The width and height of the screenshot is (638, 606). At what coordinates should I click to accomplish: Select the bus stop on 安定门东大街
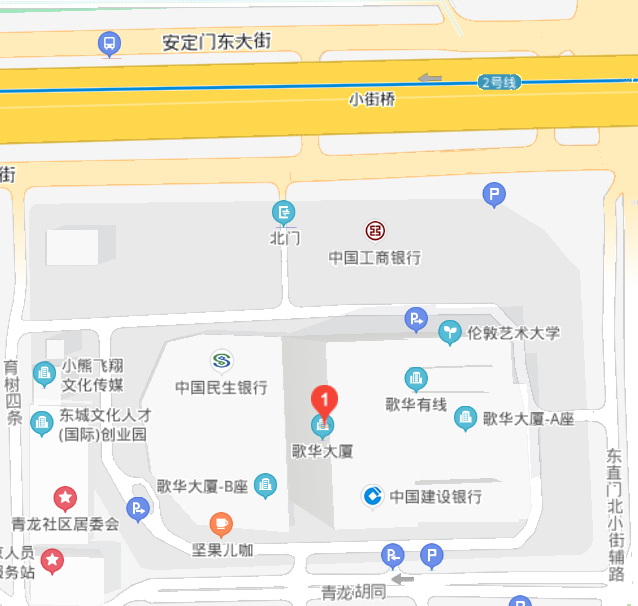[x=109, y=43]
